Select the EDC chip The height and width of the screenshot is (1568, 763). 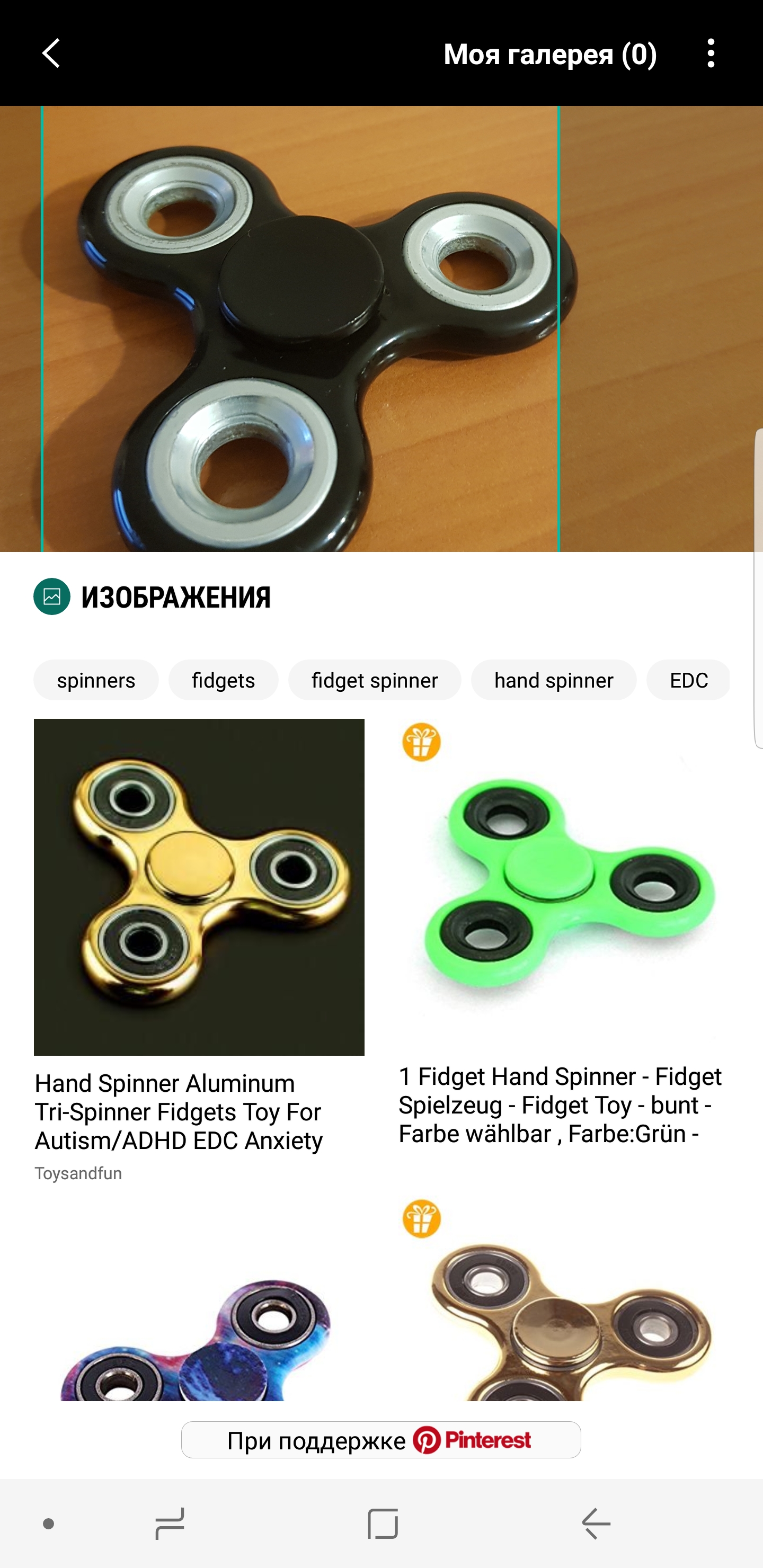tap(688, 680)
